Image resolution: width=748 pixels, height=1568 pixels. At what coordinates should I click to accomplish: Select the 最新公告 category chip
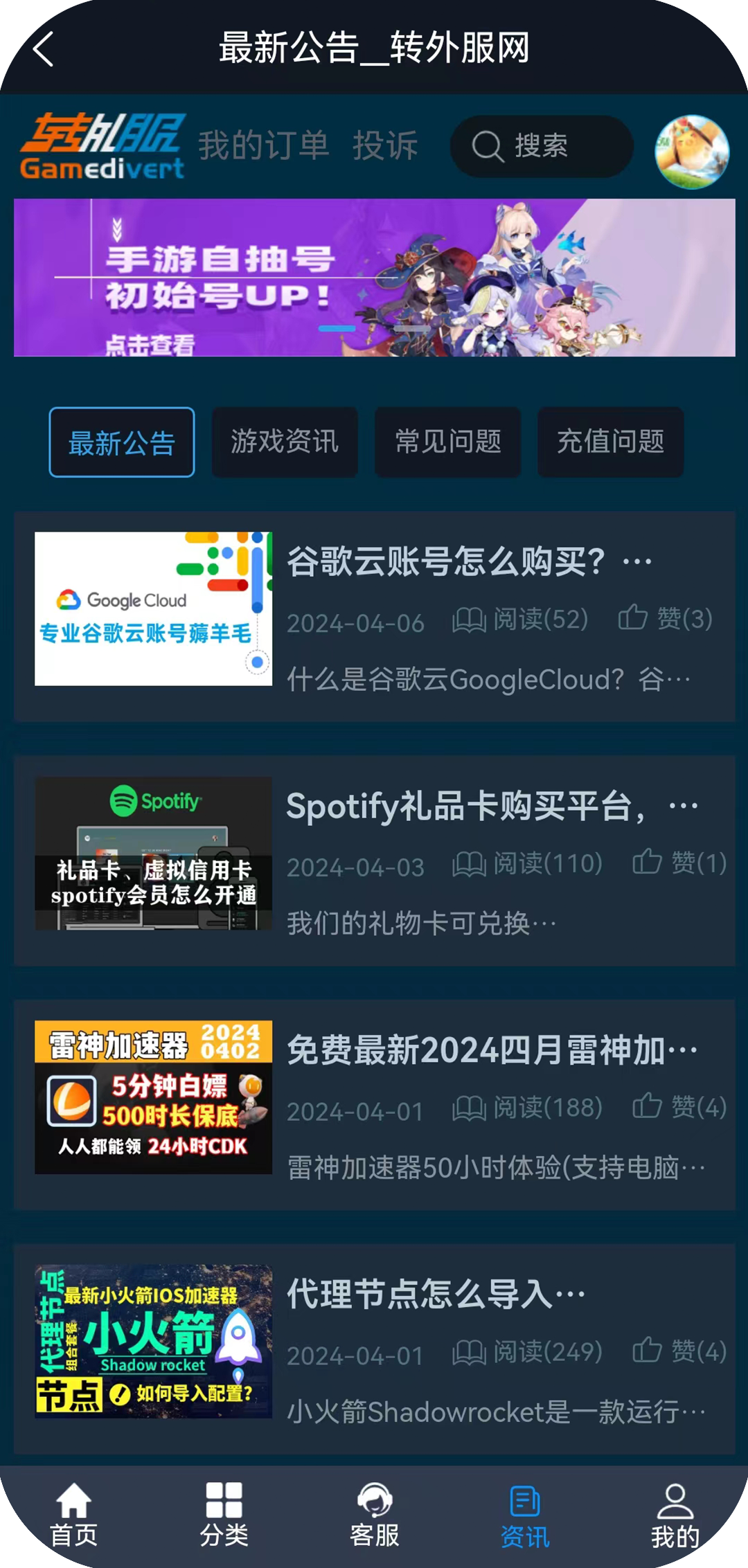[122, 442]
